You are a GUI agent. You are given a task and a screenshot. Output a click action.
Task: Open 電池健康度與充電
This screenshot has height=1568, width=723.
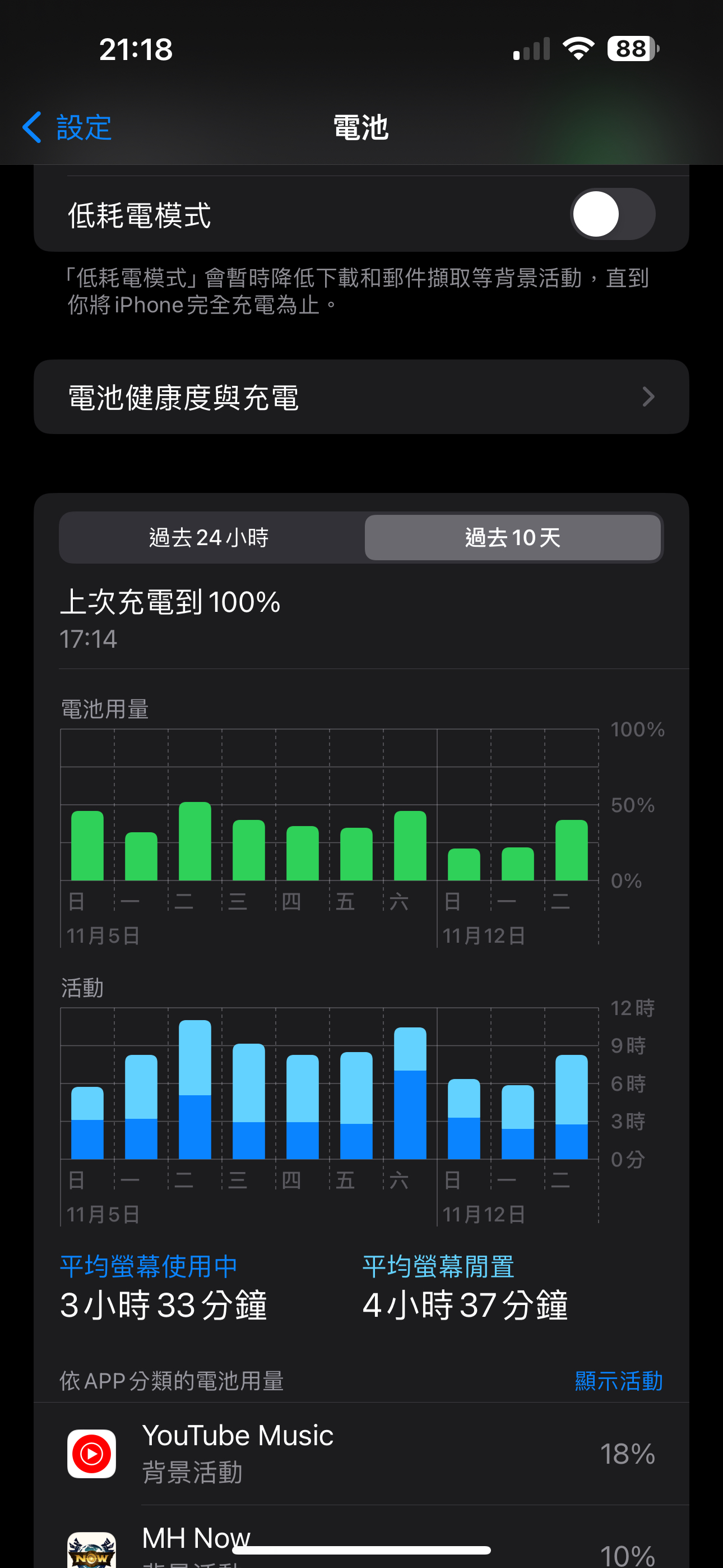click(361, 397)
